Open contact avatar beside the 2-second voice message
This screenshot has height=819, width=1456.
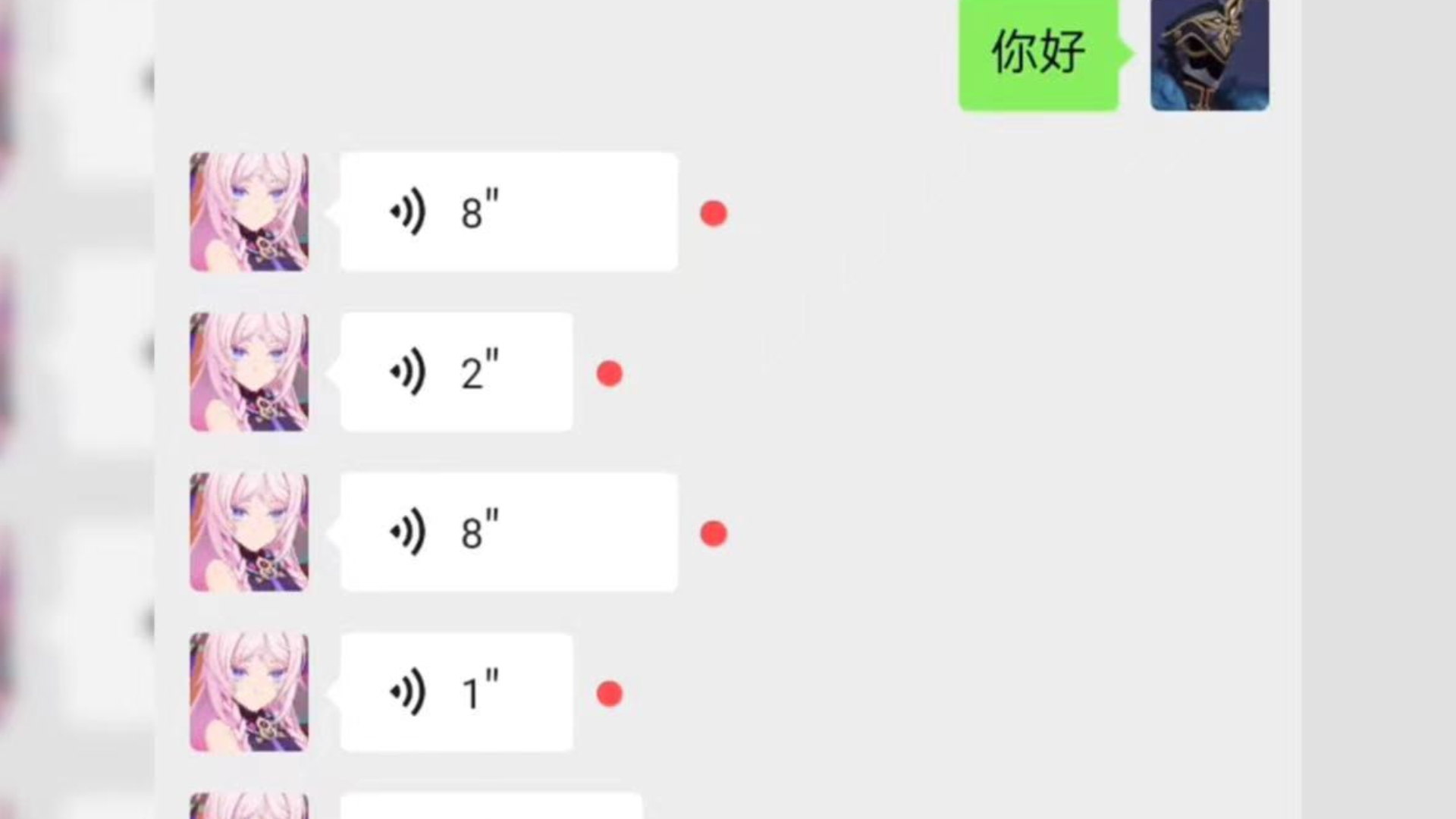[249, 372]
